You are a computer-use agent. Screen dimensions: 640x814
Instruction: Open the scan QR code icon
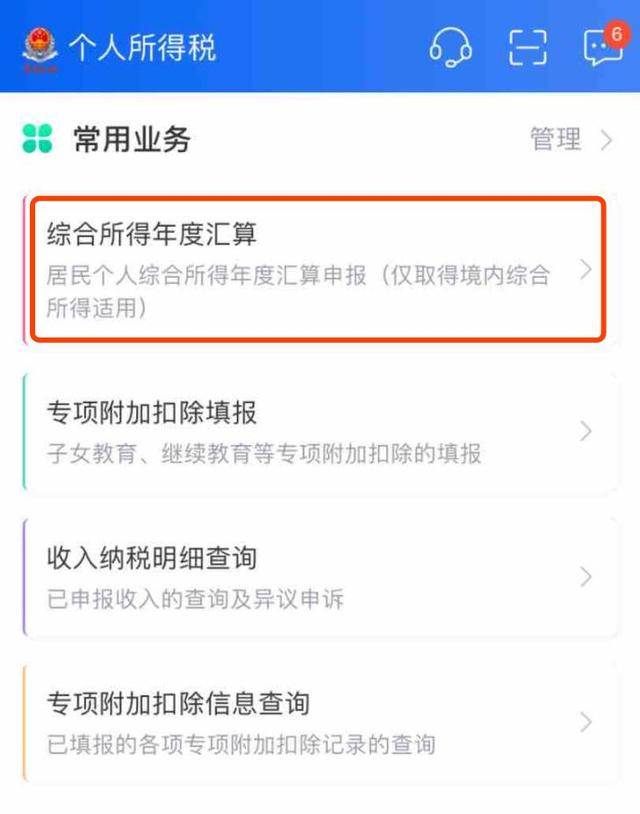(x=528, y=46)
